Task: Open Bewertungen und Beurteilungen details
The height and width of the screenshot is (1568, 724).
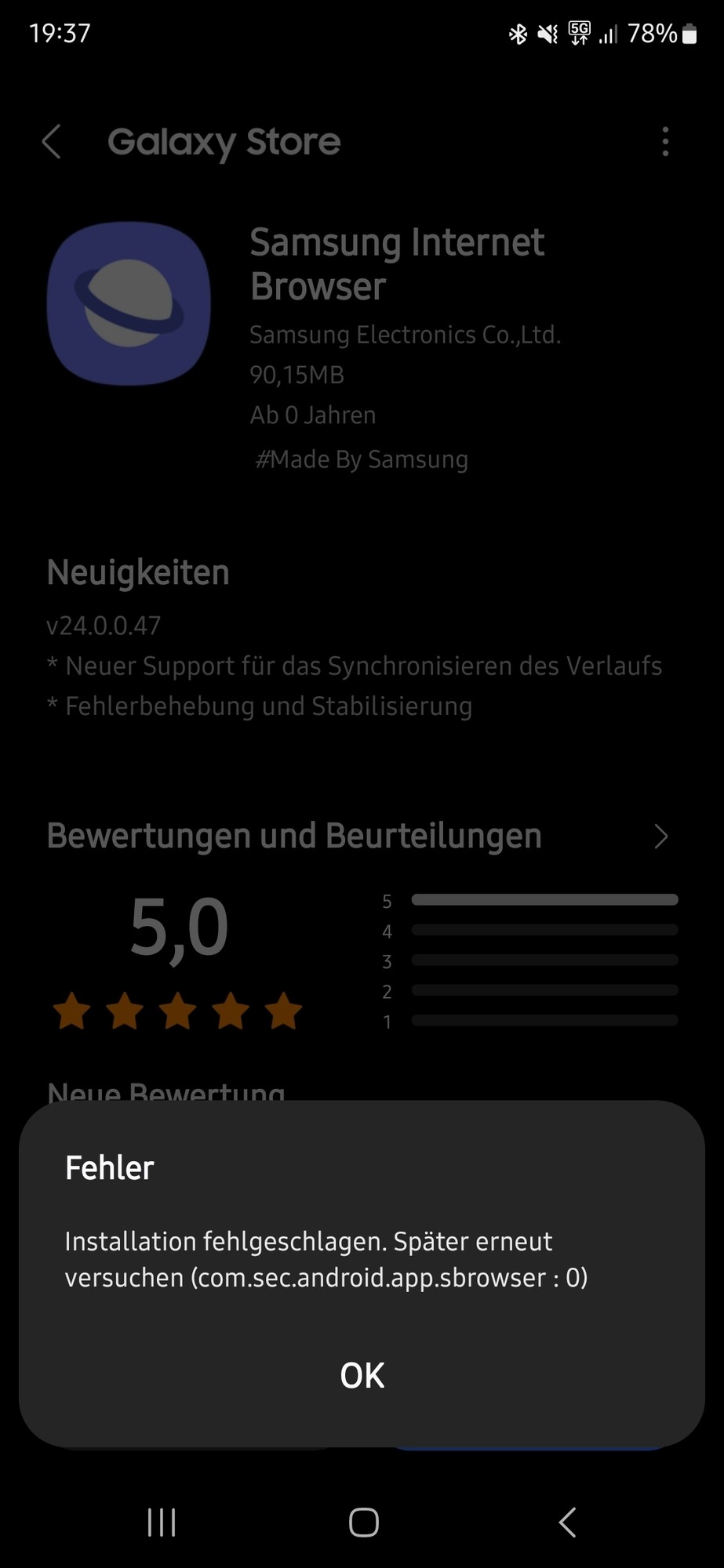Action: pyautogui.click(x=660, y=837)
